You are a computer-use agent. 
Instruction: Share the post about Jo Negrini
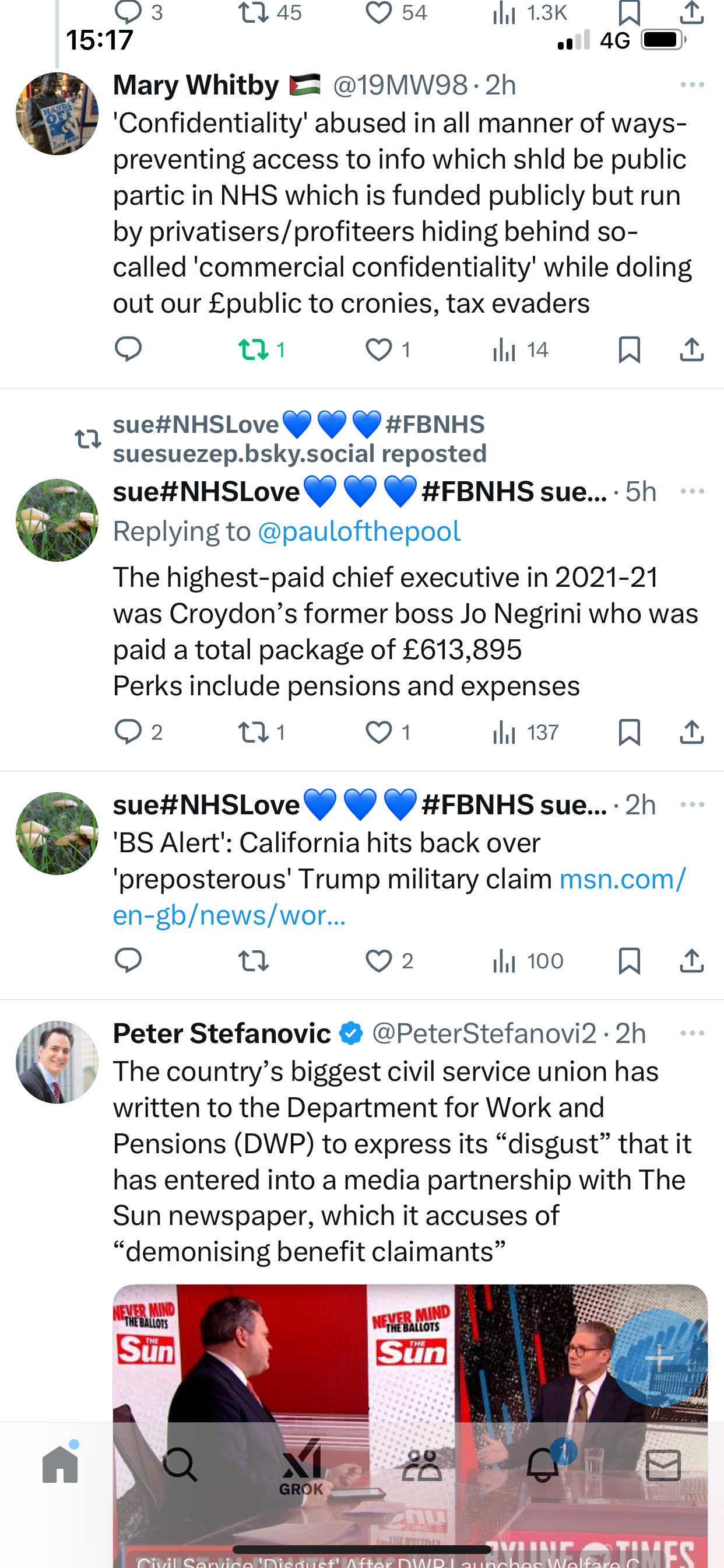[x=692, y=732]
